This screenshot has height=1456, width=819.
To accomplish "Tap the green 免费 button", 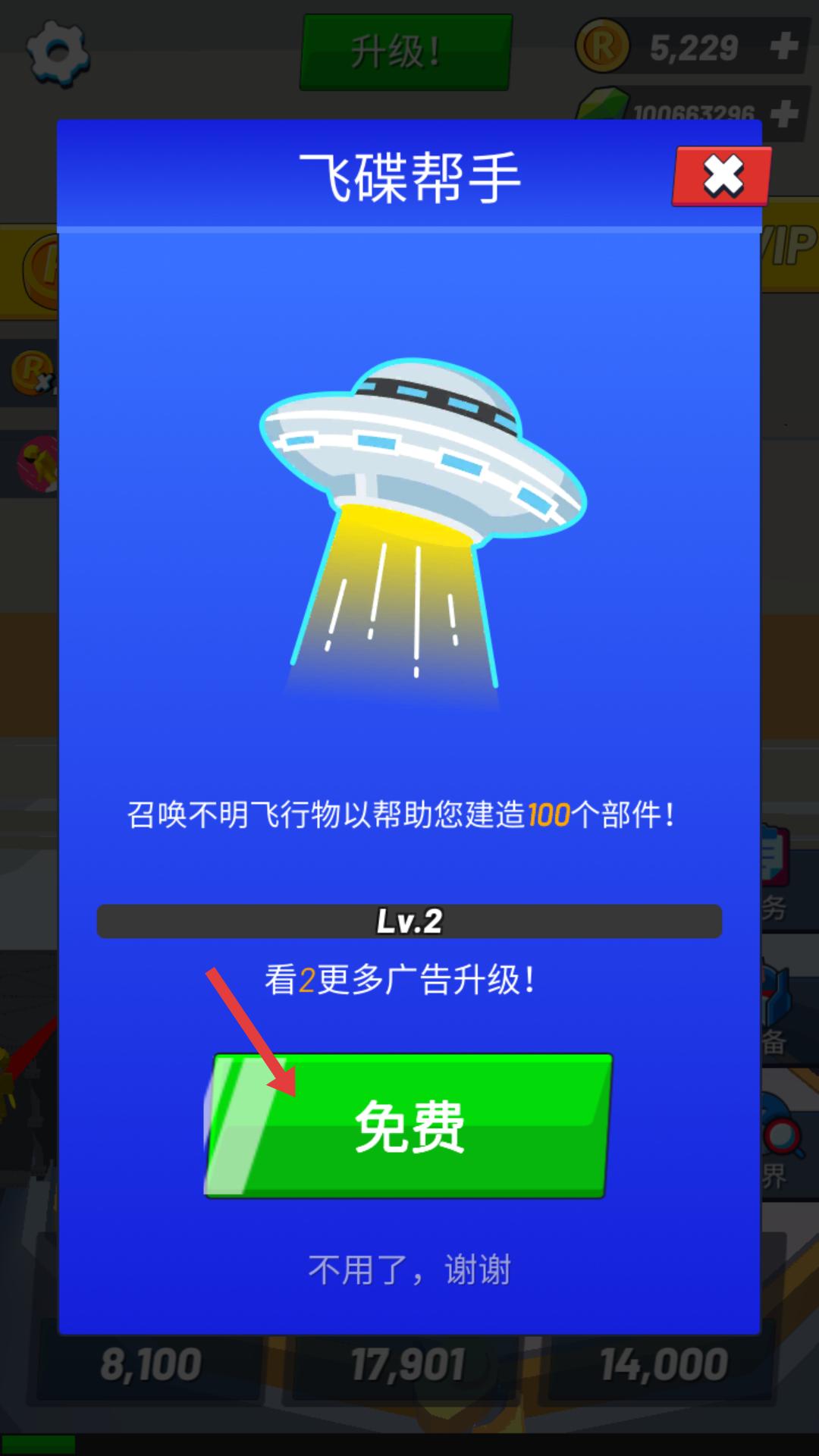I will click(x=409, y=1125).
